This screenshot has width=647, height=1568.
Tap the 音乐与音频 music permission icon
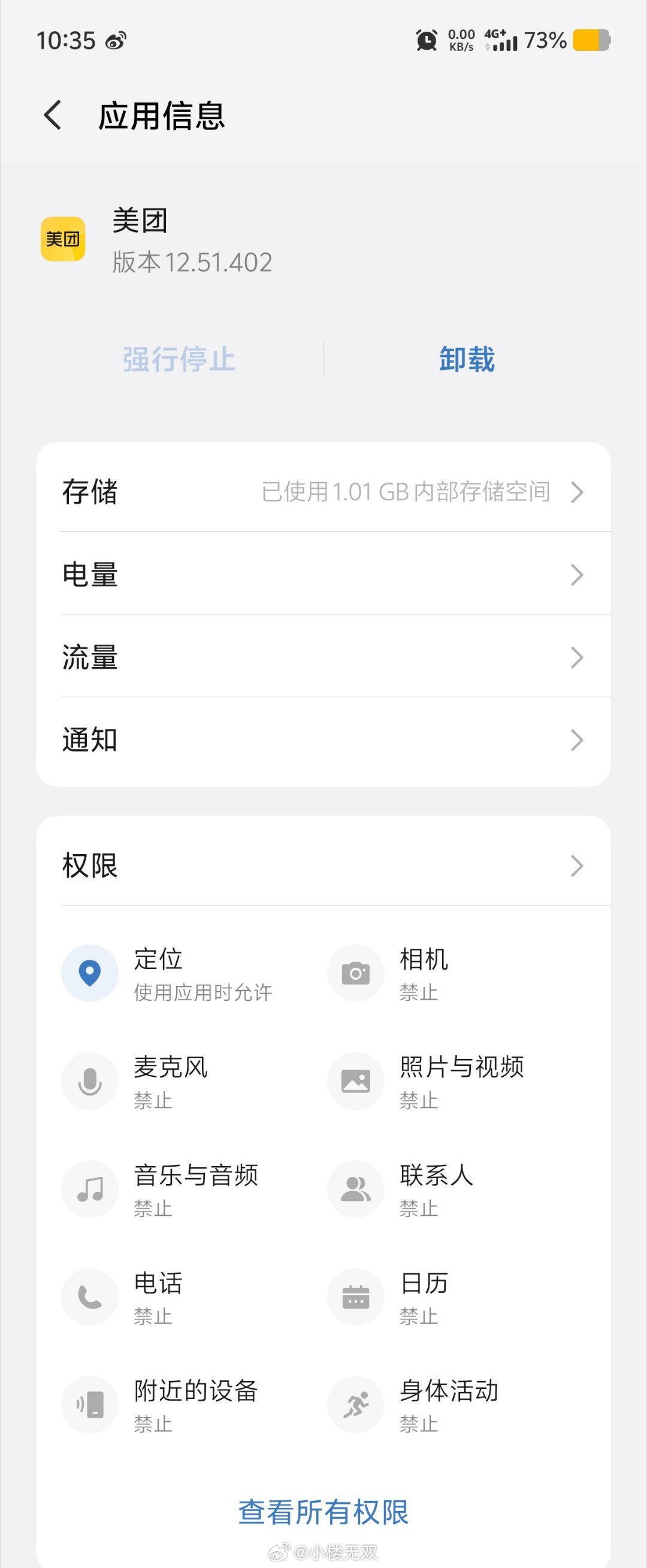tap(90, 1189)
